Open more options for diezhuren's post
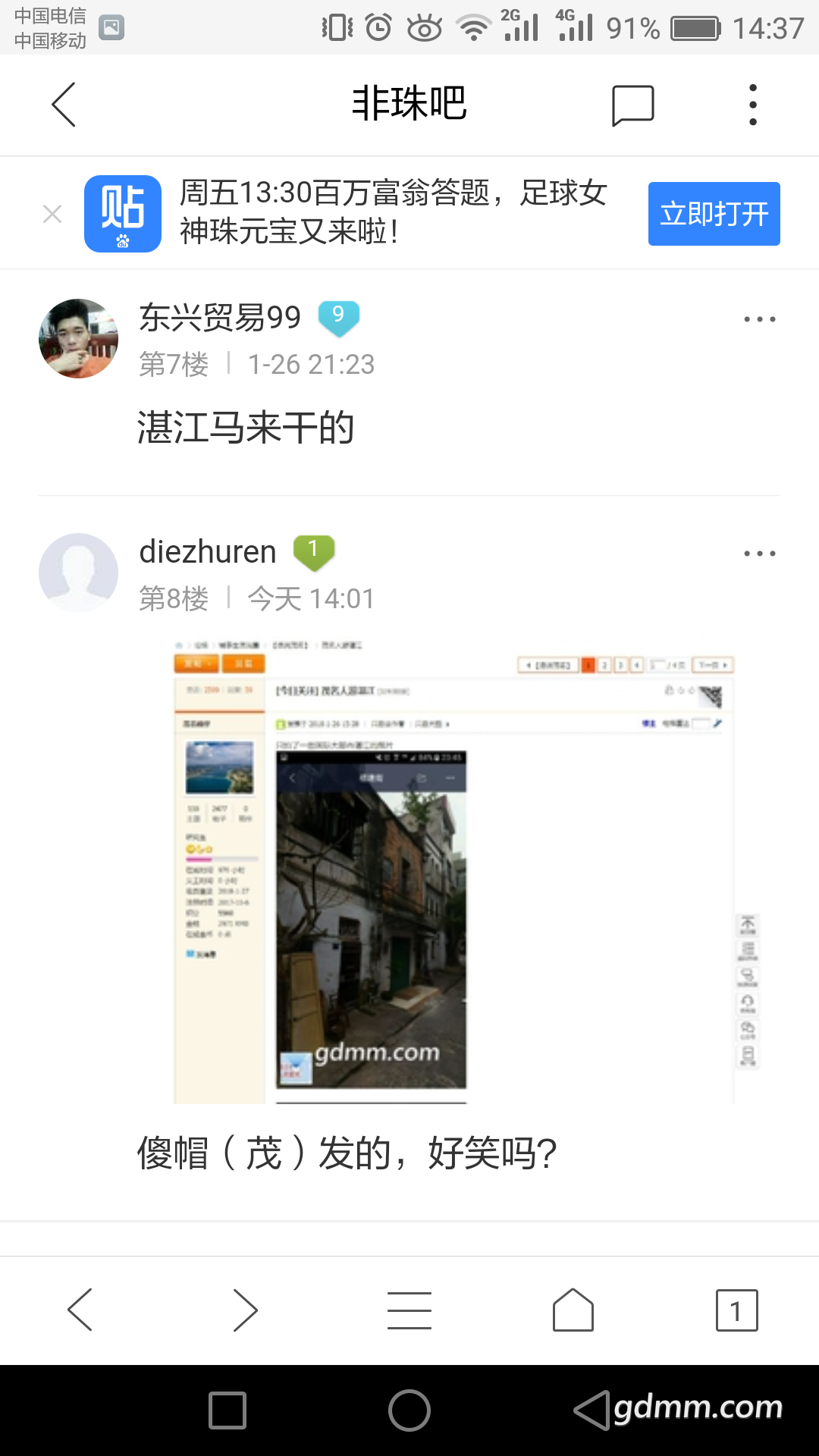The image size is (819, 1456). 759,554
